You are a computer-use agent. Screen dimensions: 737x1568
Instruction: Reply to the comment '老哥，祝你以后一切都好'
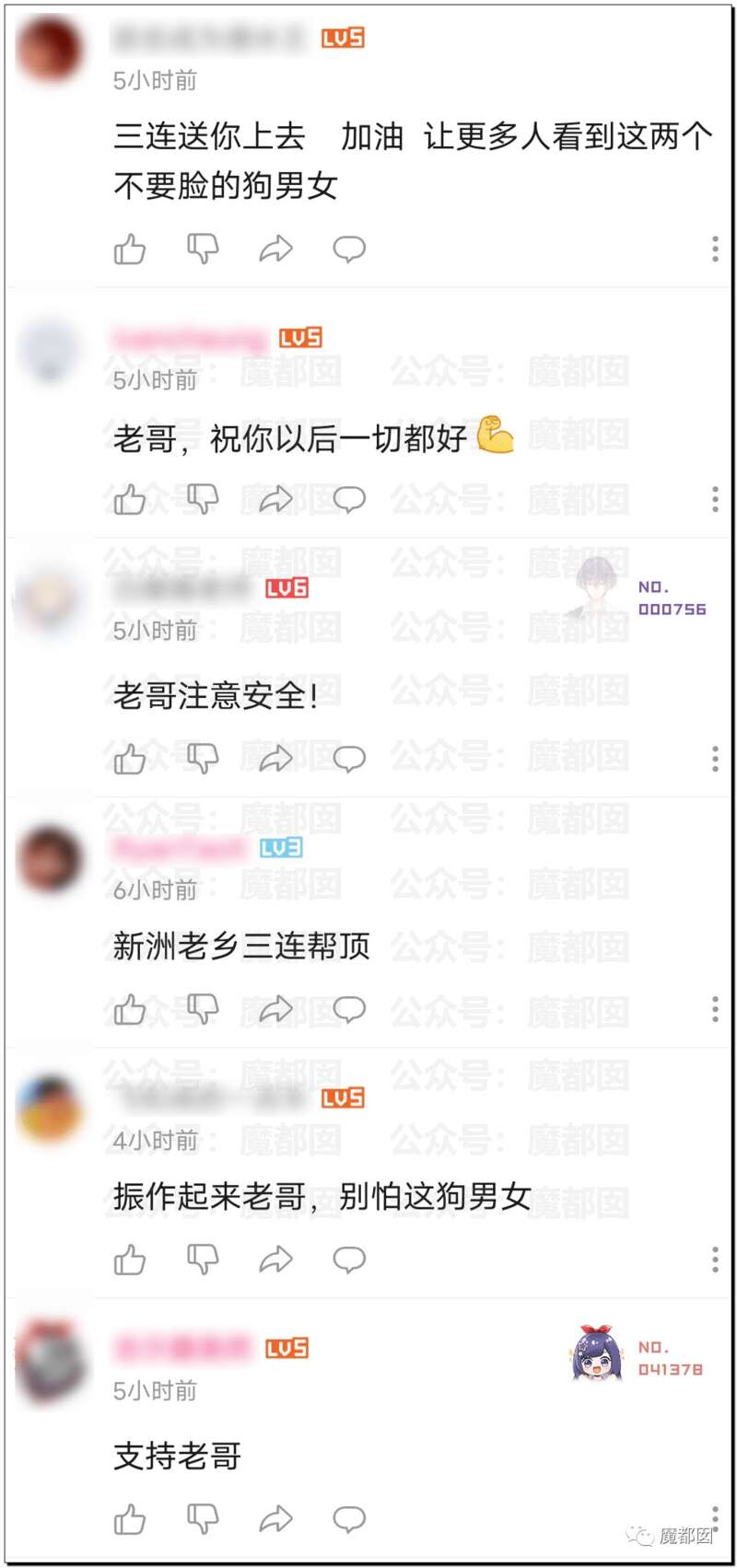pos(349,500)
